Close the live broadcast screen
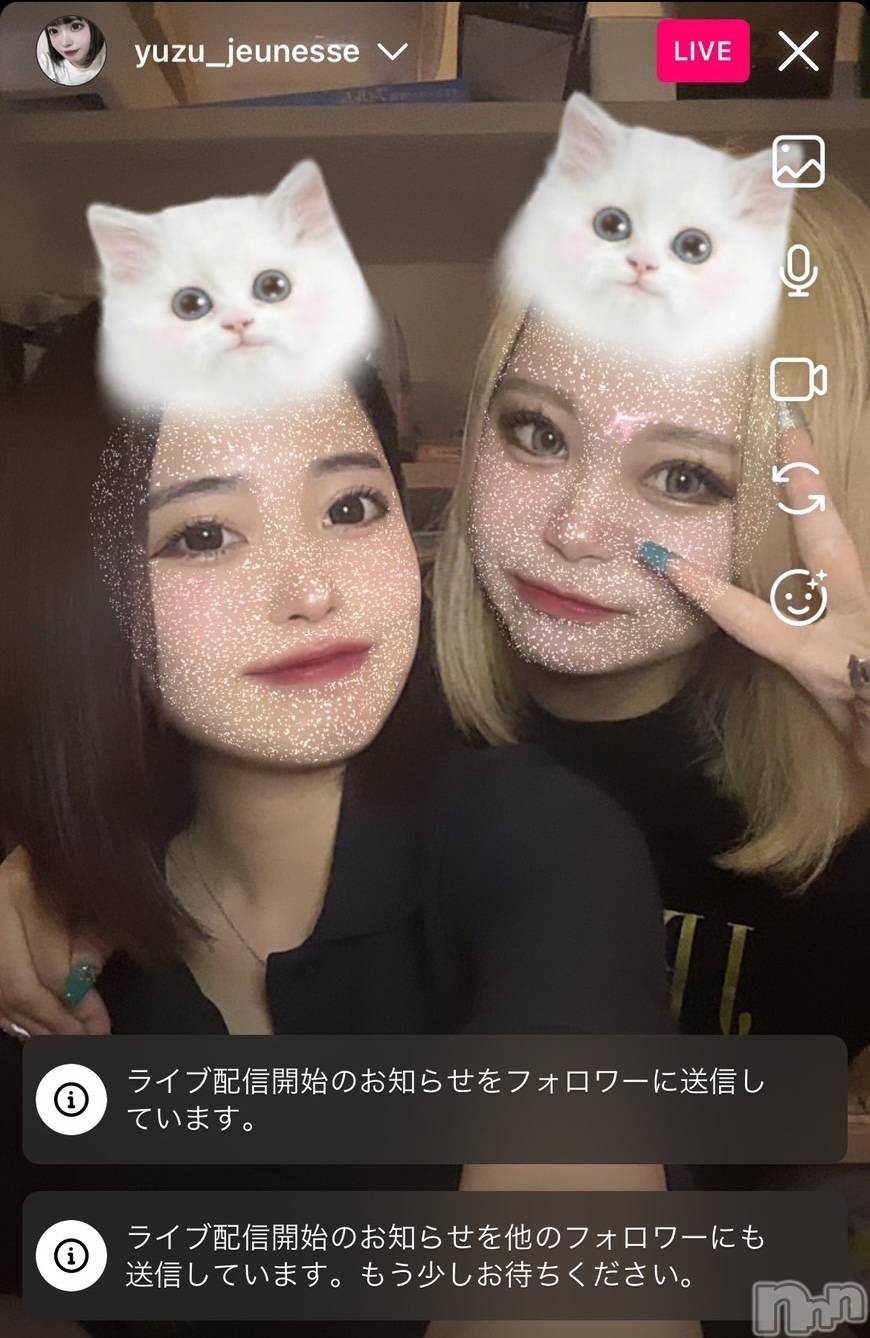The image size is (870, 1338). [x=798, y=51]
